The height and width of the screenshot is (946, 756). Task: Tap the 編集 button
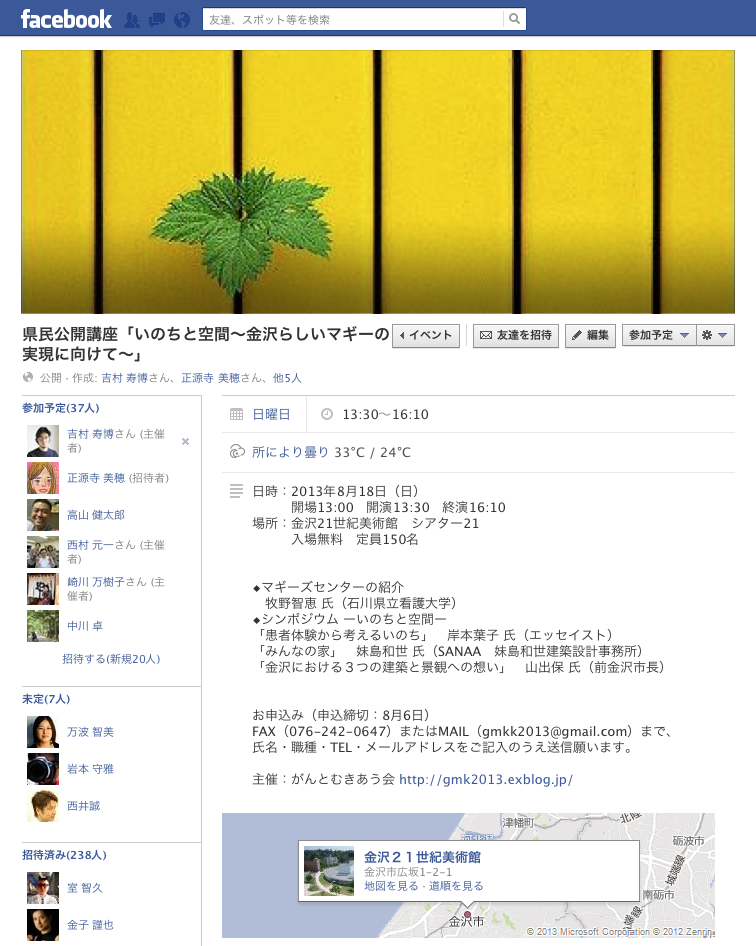(x=590, y=336)
